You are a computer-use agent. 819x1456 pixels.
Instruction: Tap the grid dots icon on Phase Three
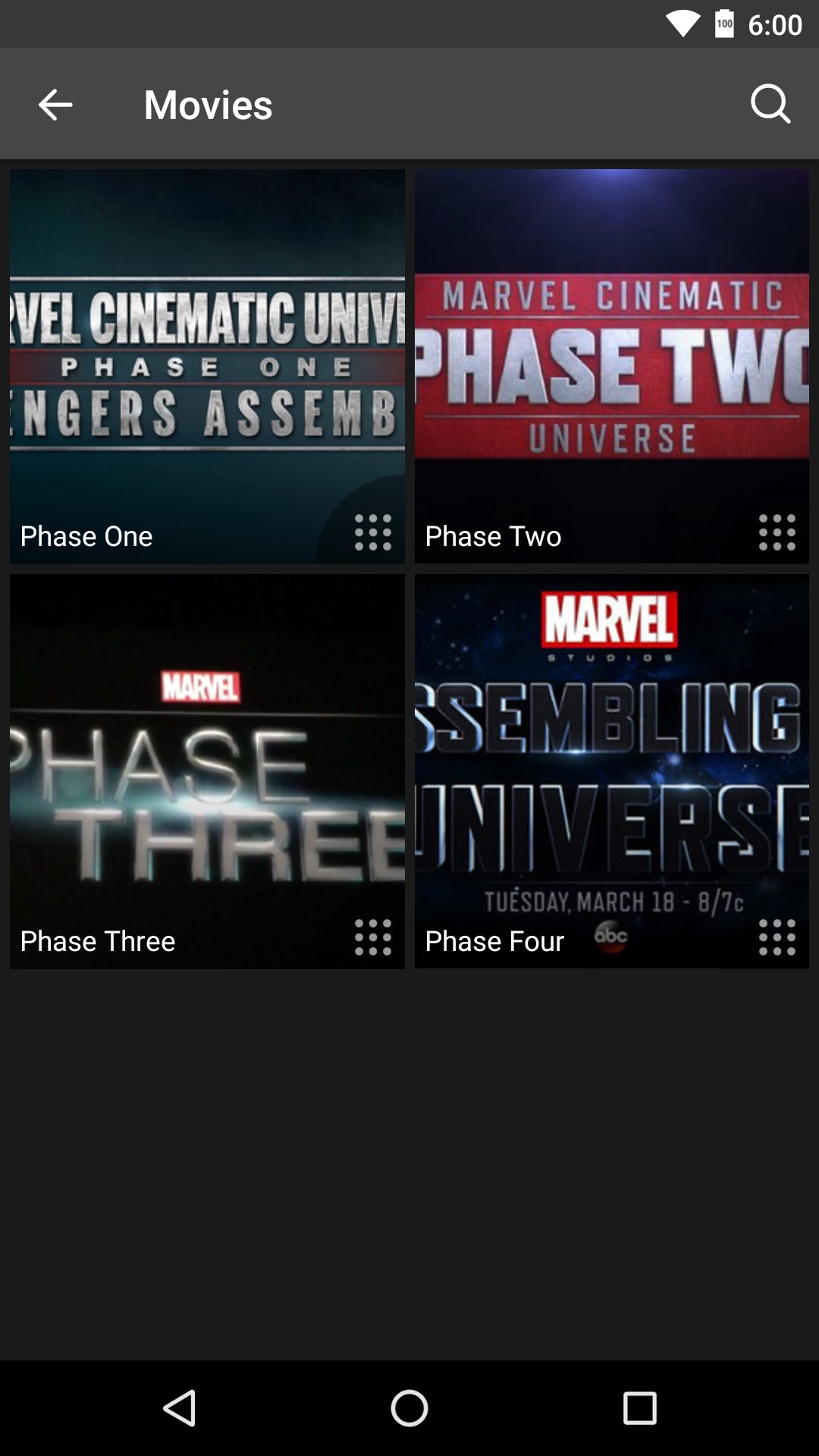[373, 937]
